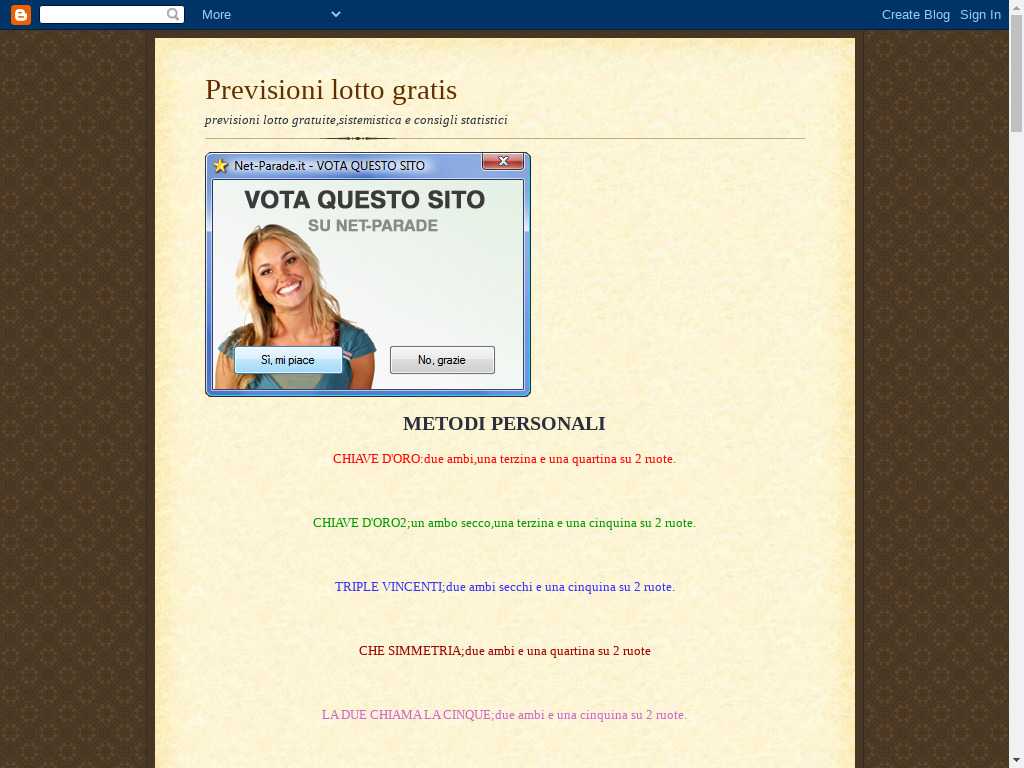1024x768 pixels.
Task: Tap the magnifier search icon
Action: [174, 14]
